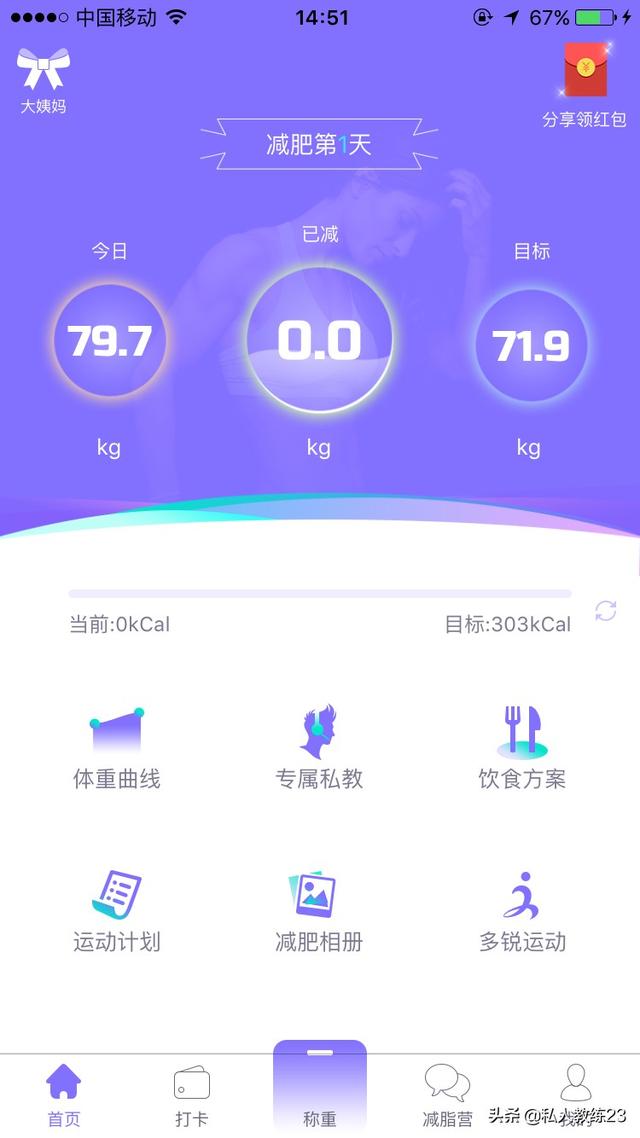Refresh the calorie progress
The image size is (640, 1138).
[x=606, y=611]
